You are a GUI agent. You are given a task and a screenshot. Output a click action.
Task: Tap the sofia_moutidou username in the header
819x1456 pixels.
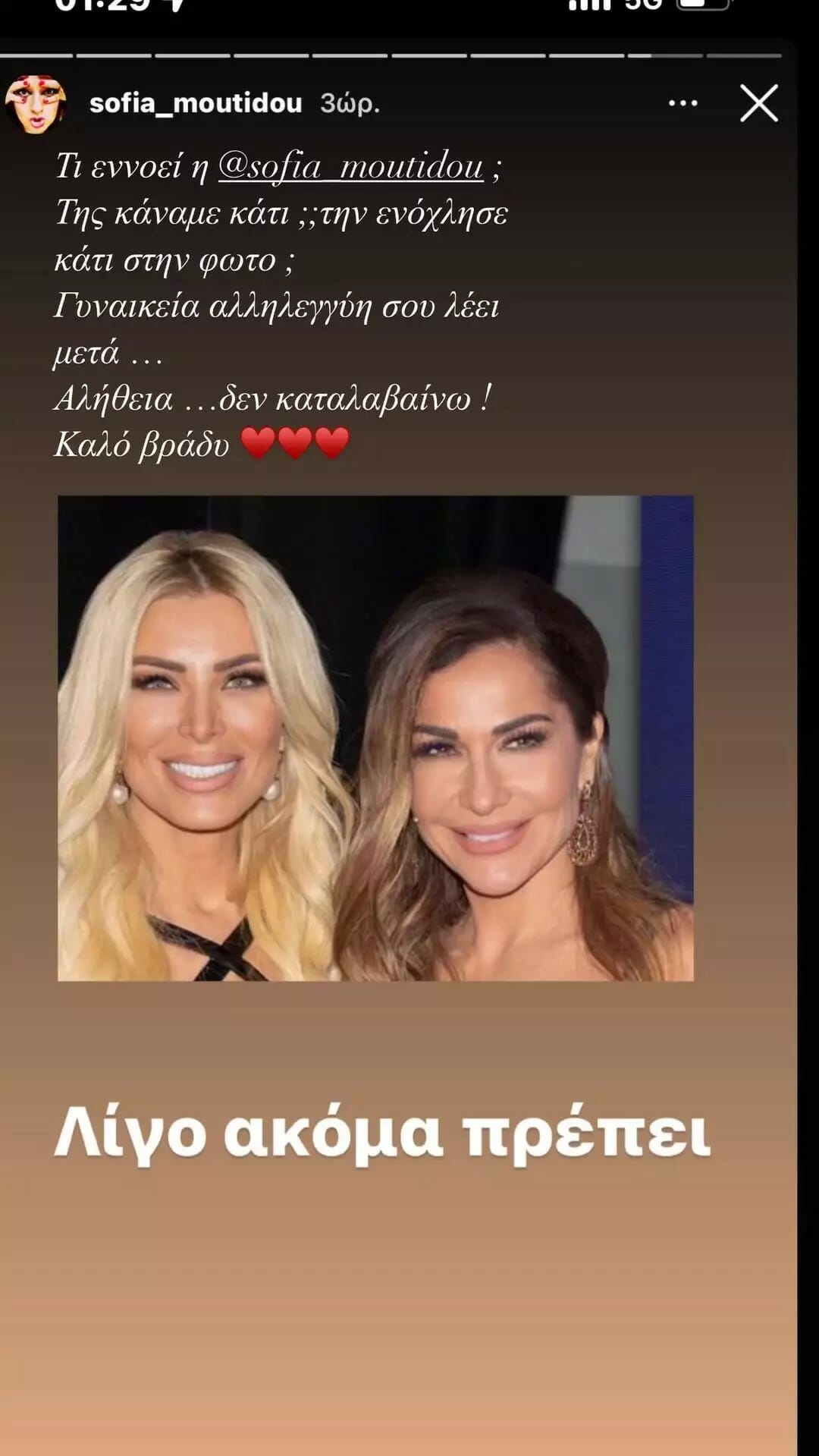coord(196,103)
